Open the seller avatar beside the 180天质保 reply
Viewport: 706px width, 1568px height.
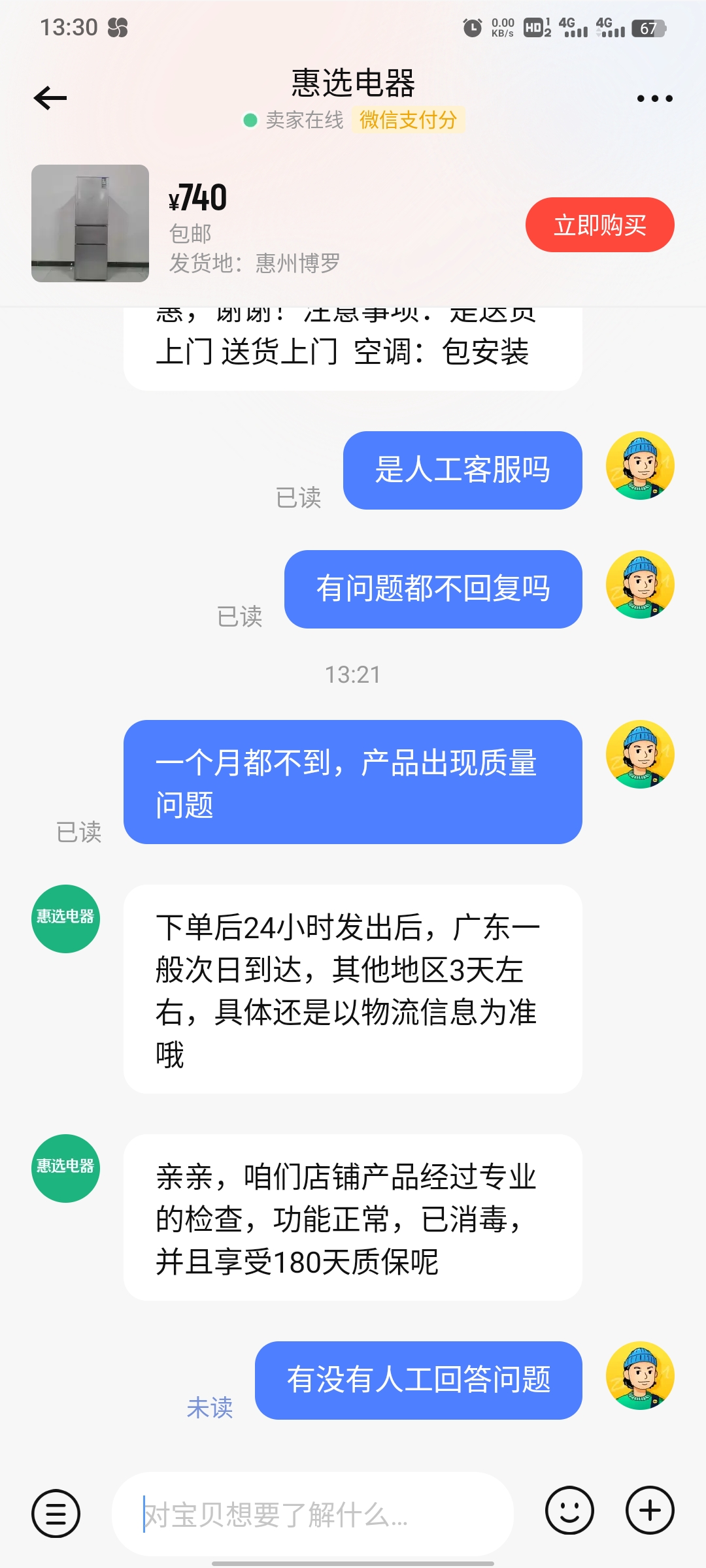tap(65, 1168)
